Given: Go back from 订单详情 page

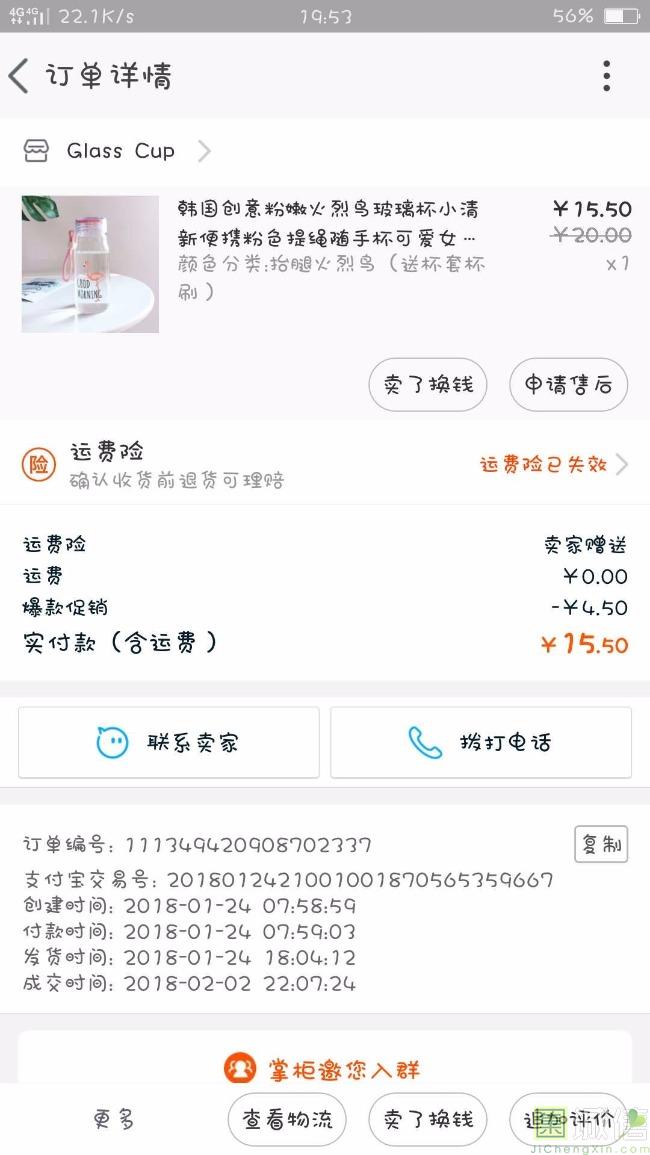Looking at the screenshot, I should pyautogui.click(x=20, y=76).
